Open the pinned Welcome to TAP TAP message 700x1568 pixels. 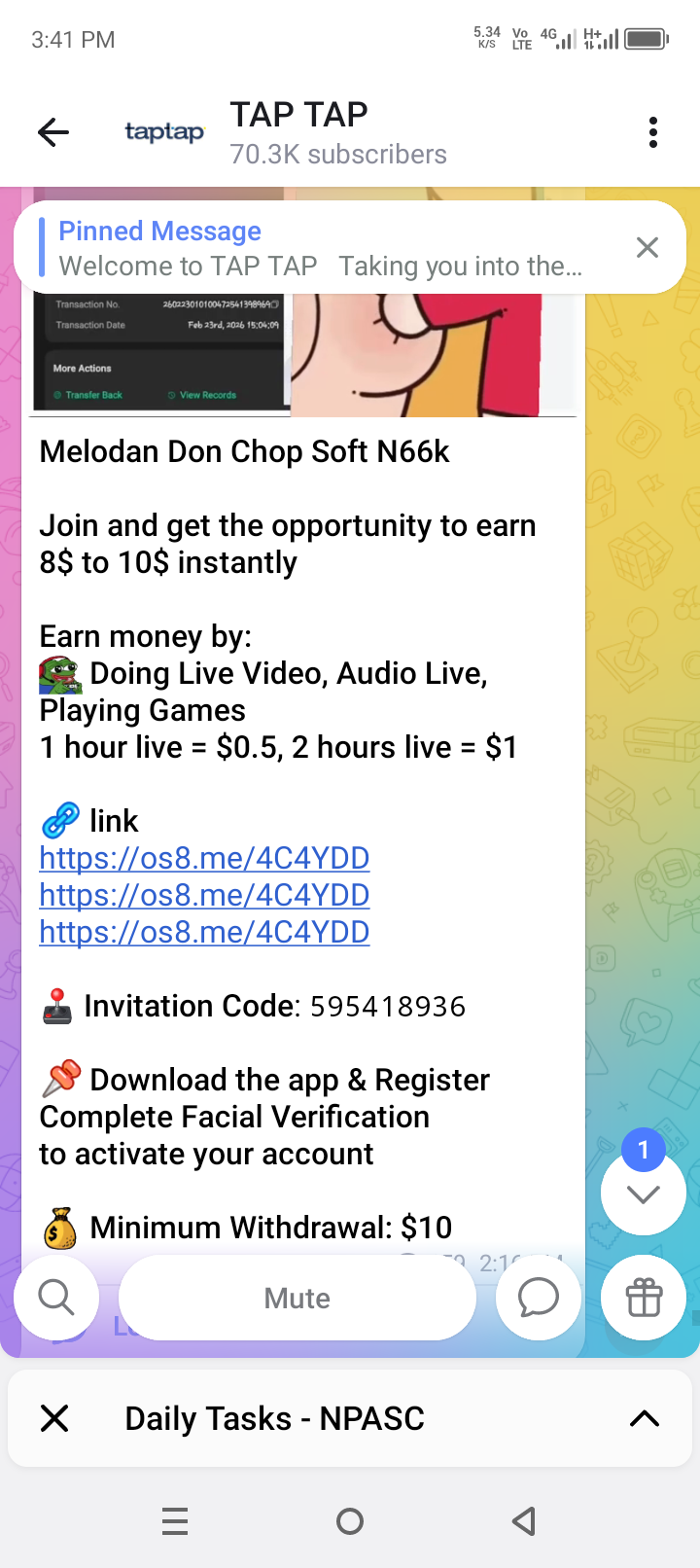pyautogui.click(x=321, y=248)
